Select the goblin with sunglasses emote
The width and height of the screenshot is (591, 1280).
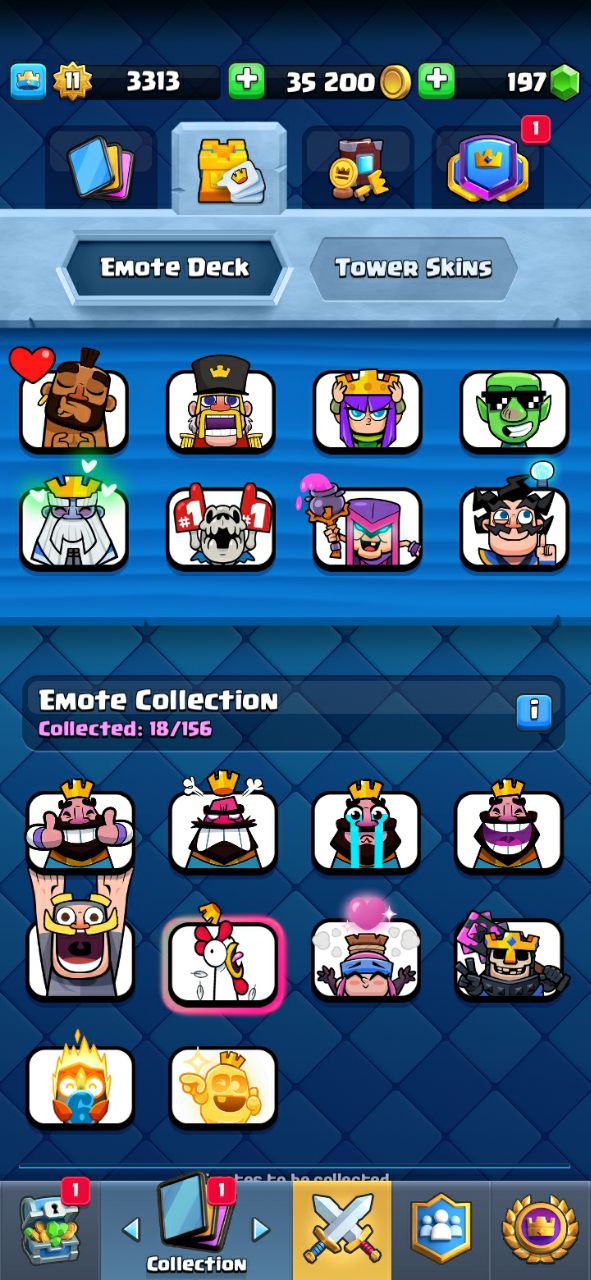point(514,410)
